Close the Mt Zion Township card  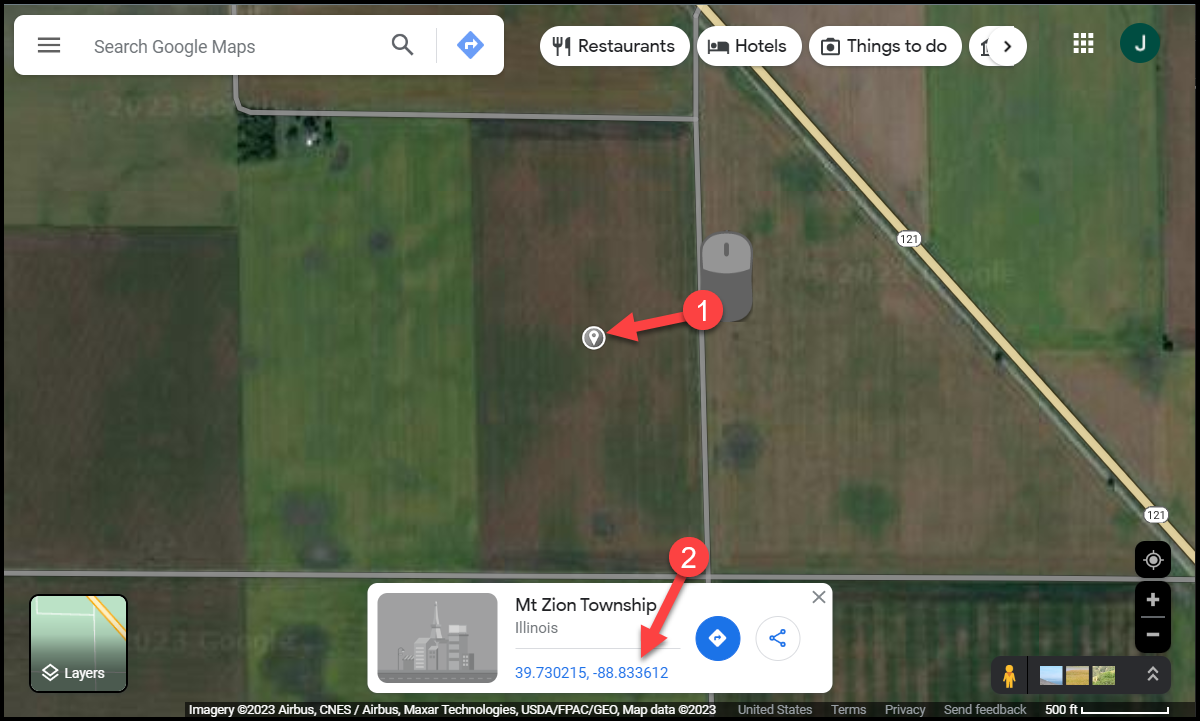[819, 597]
